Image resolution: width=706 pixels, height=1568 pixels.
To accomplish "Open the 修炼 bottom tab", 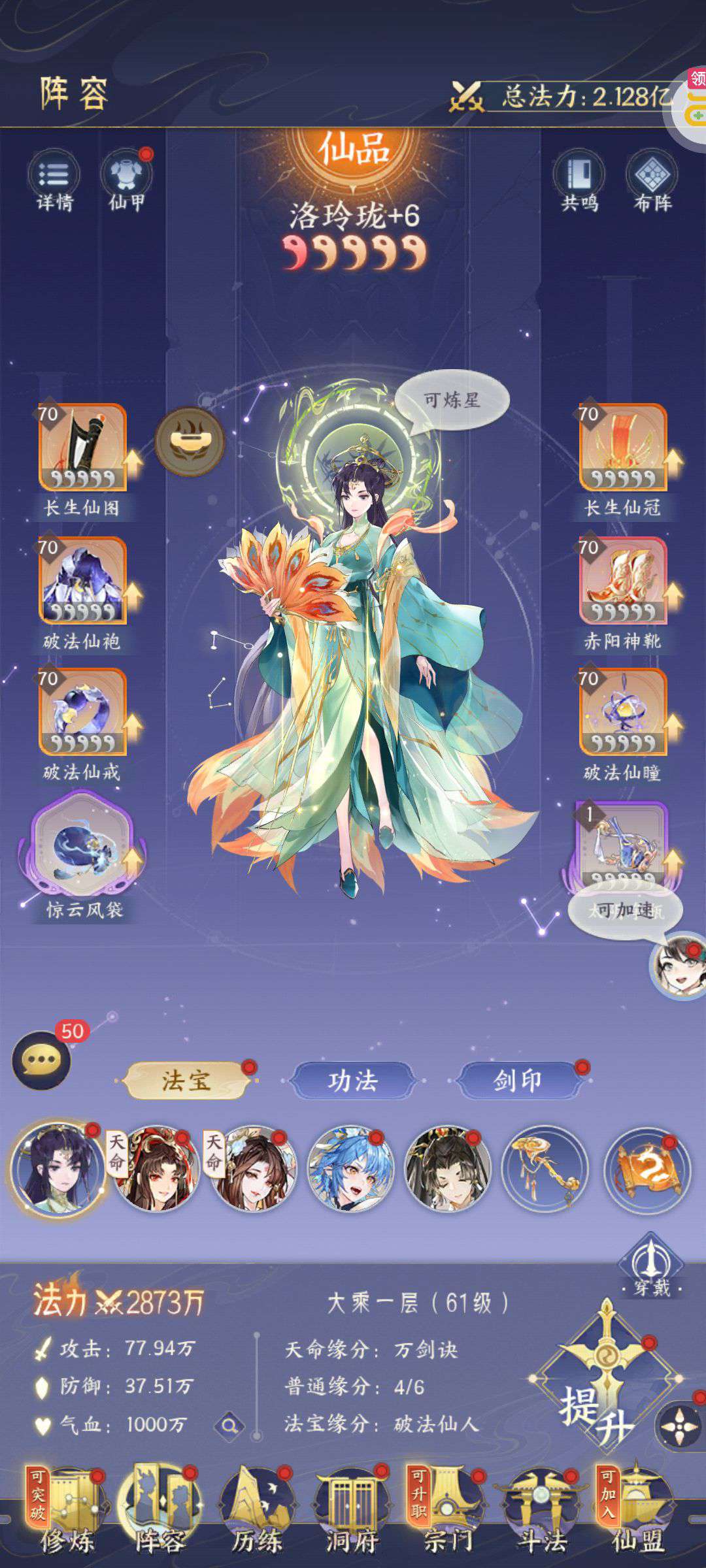I will [66, 1514].
